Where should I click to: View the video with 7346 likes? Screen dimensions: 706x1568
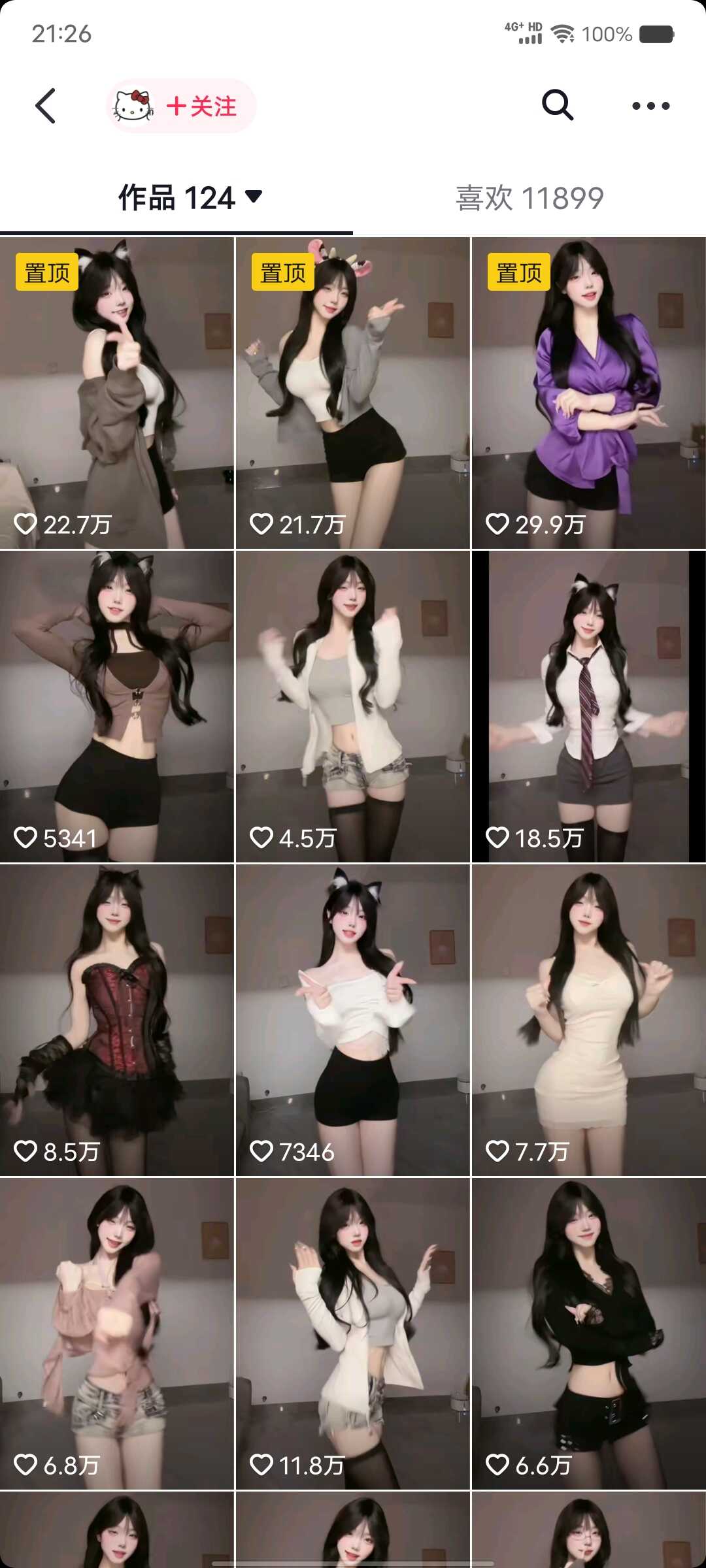click(352, 1019)
